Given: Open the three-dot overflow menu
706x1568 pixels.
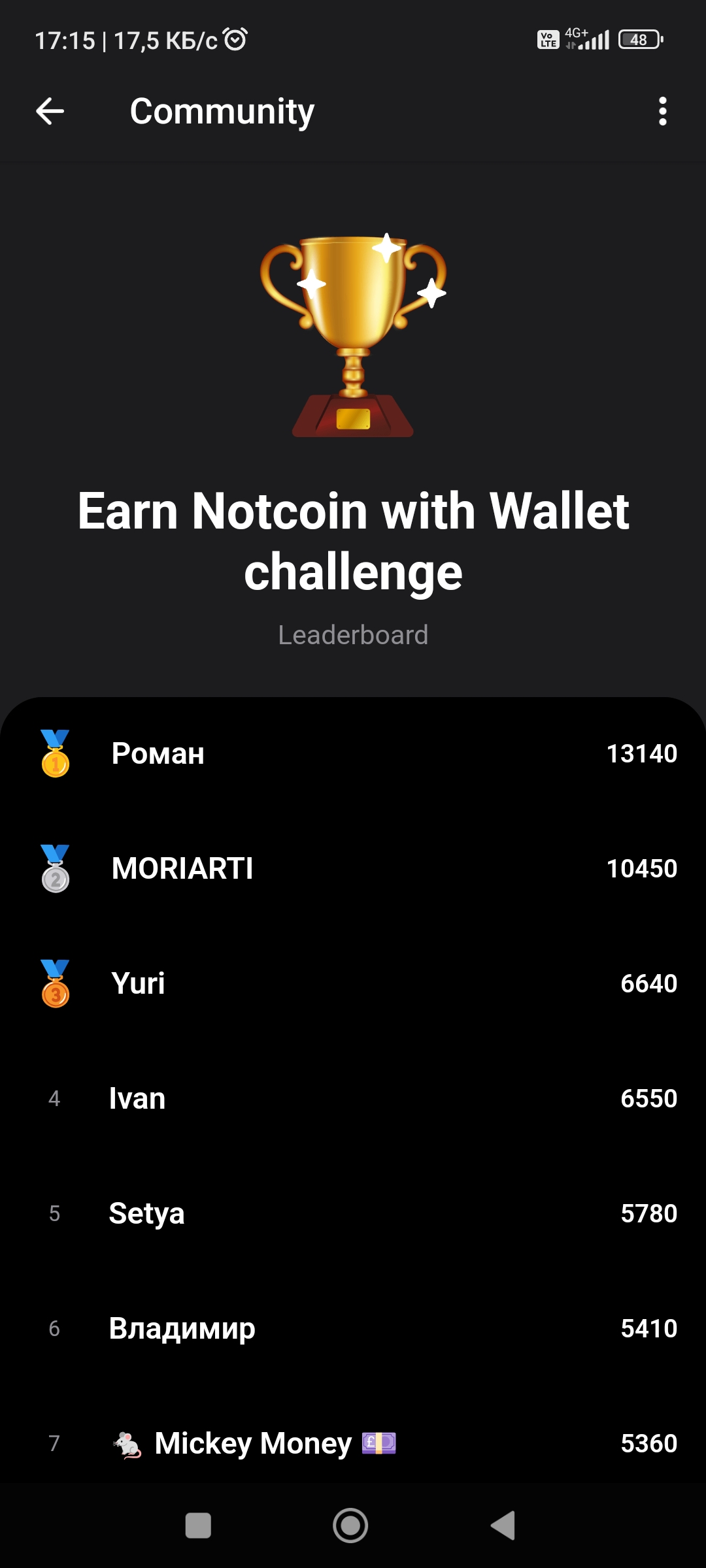Looking at the screenshot, I should tap(663, 111).
